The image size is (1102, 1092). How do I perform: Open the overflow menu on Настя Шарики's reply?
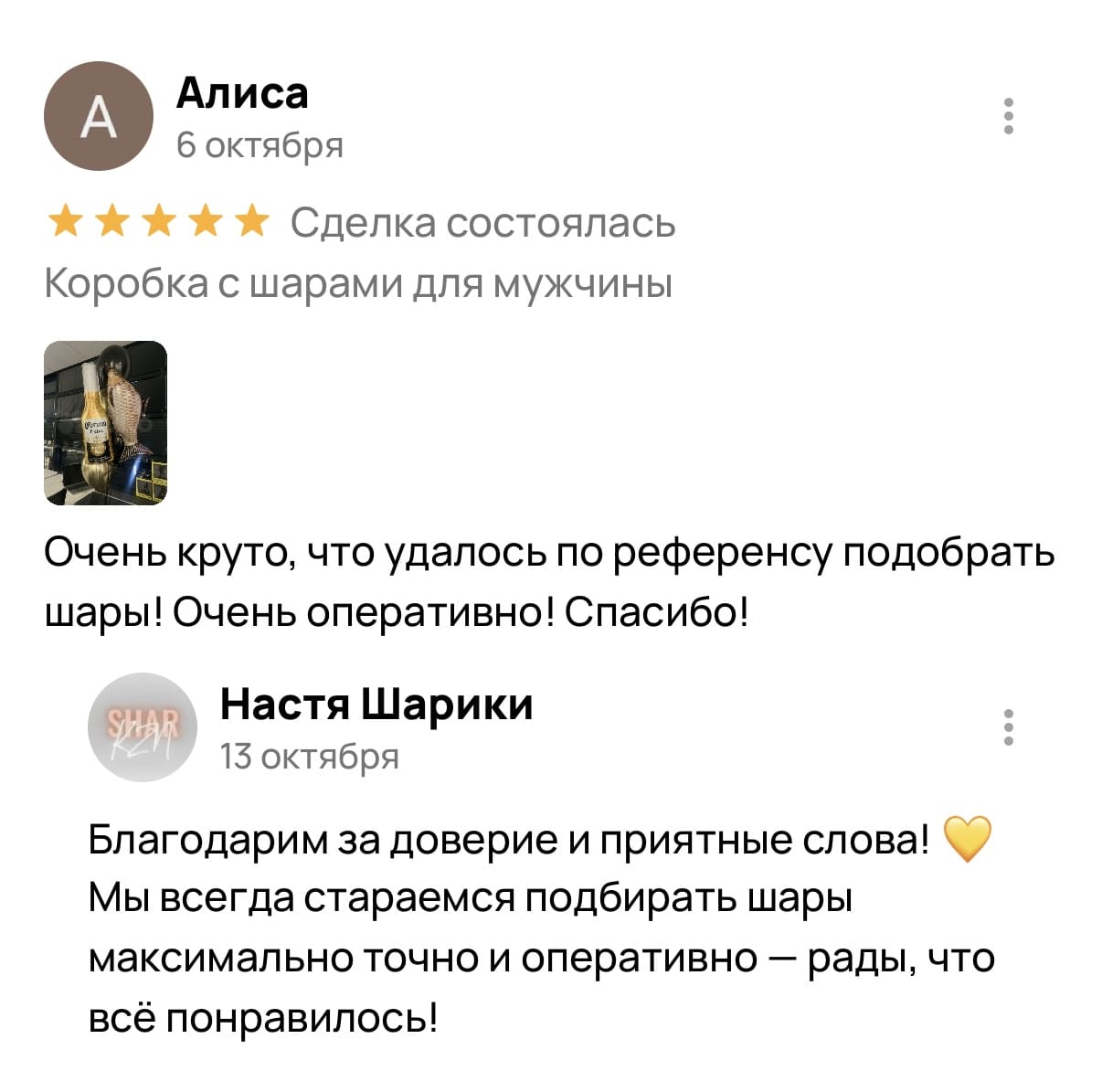[x=1008, y=726]
